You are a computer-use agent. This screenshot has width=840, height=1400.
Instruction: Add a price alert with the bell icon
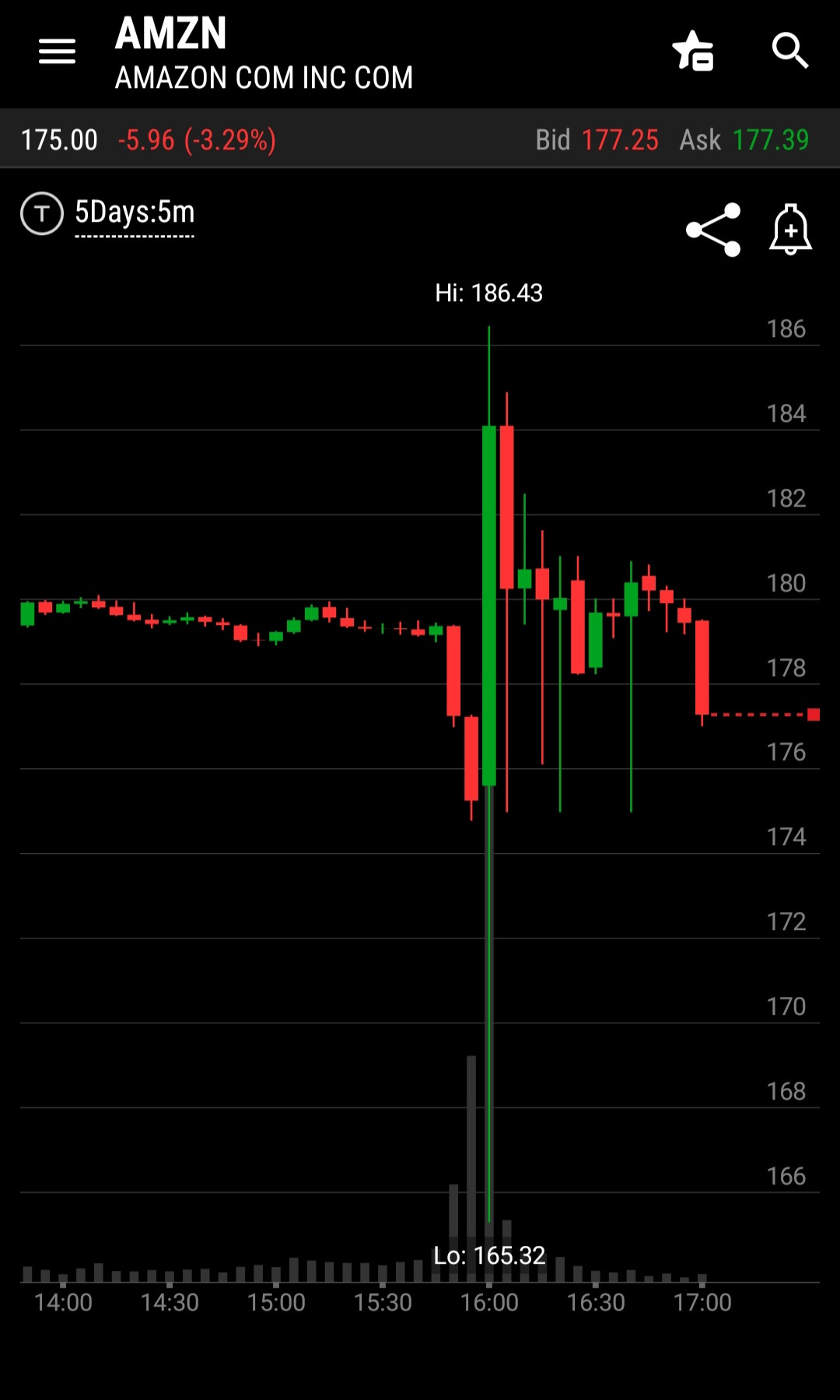pos(790,230)
